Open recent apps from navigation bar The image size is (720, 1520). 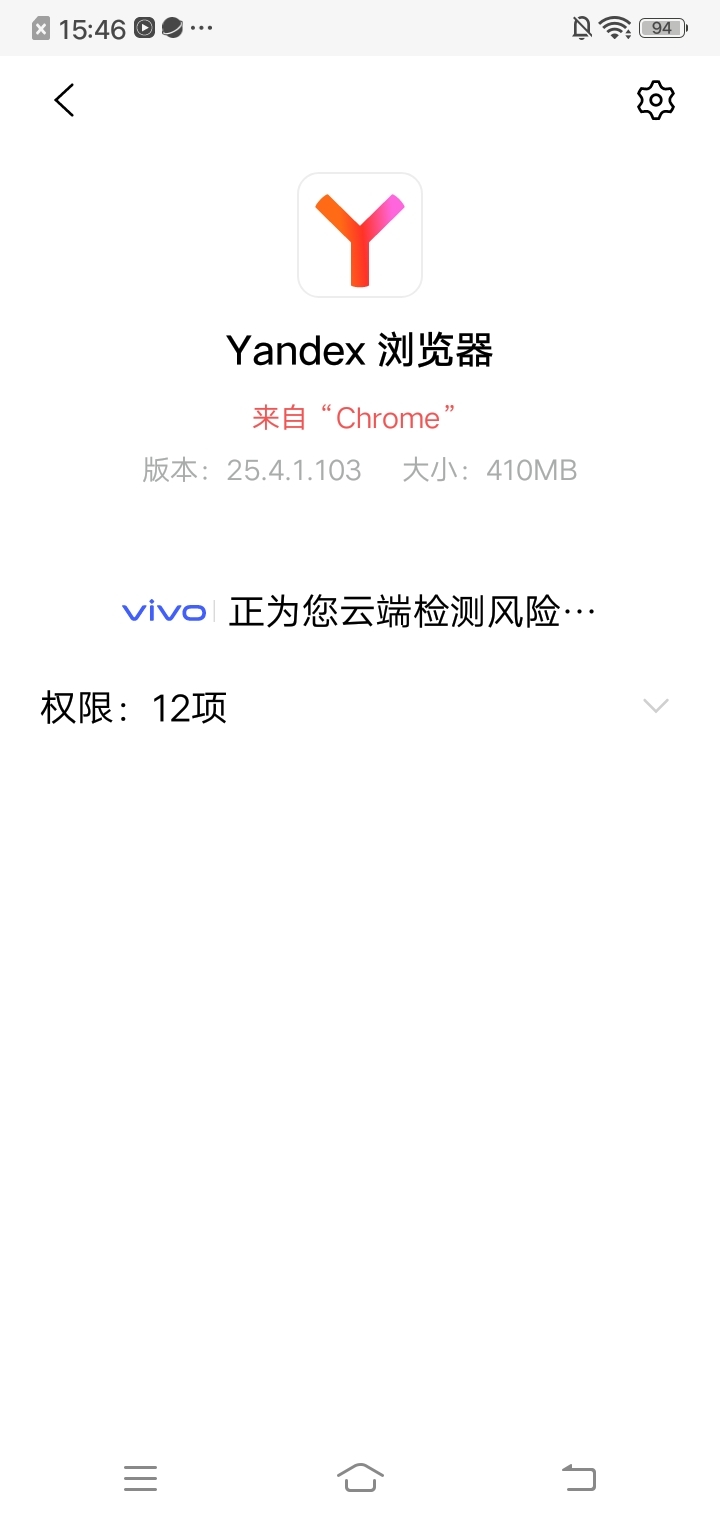click(x=141, y=1477)
